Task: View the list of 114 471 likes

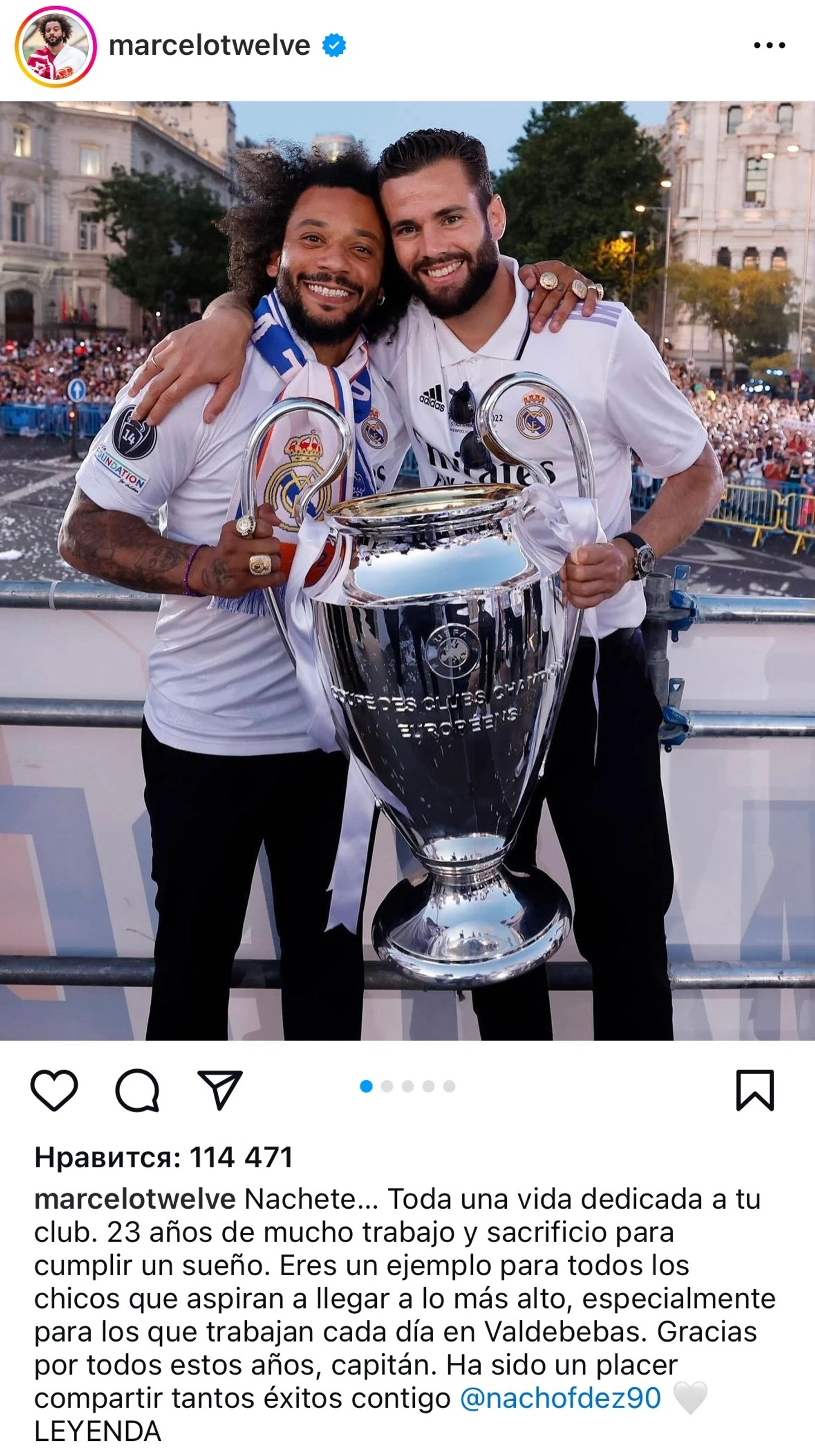Action: 164,1157
